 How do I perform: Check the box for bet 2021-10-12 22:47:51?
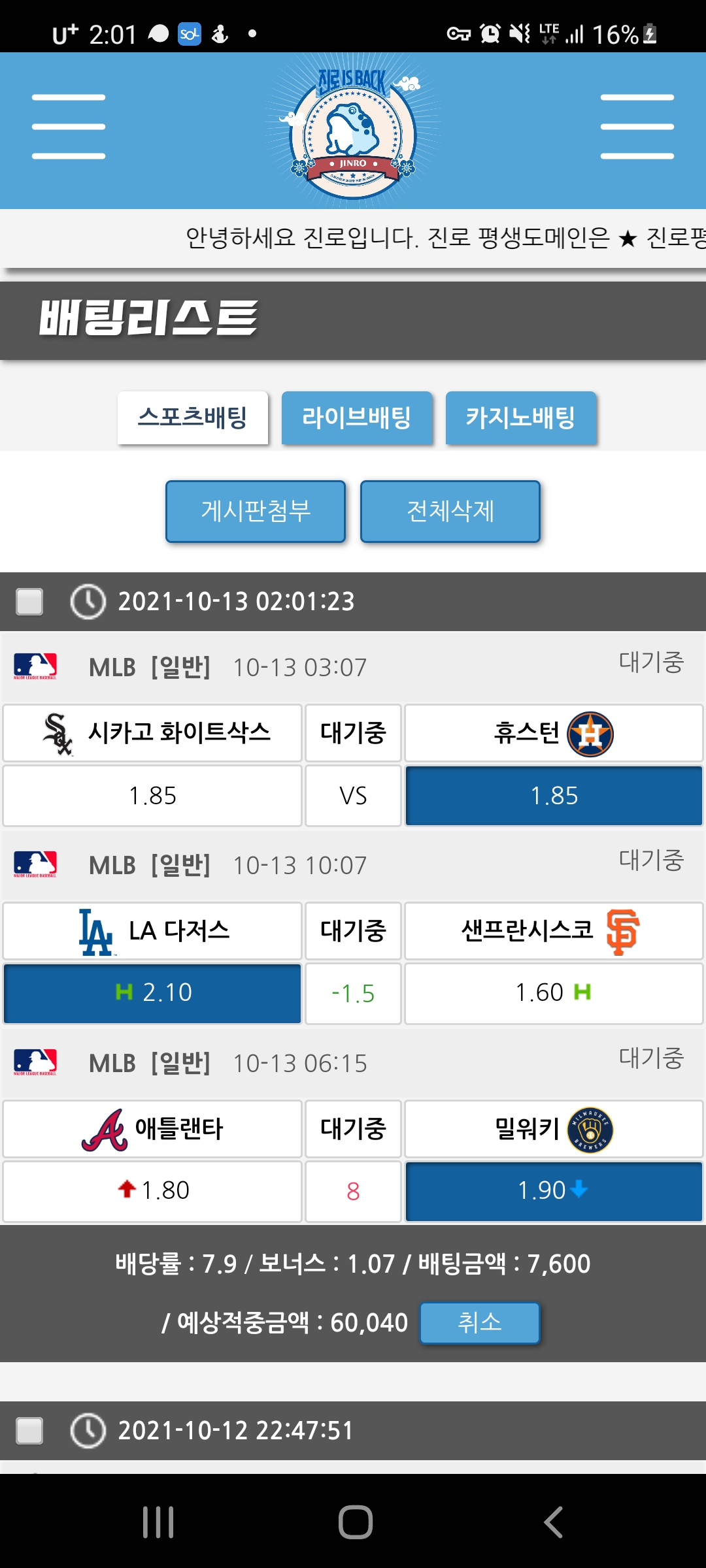coord(29,1430)
